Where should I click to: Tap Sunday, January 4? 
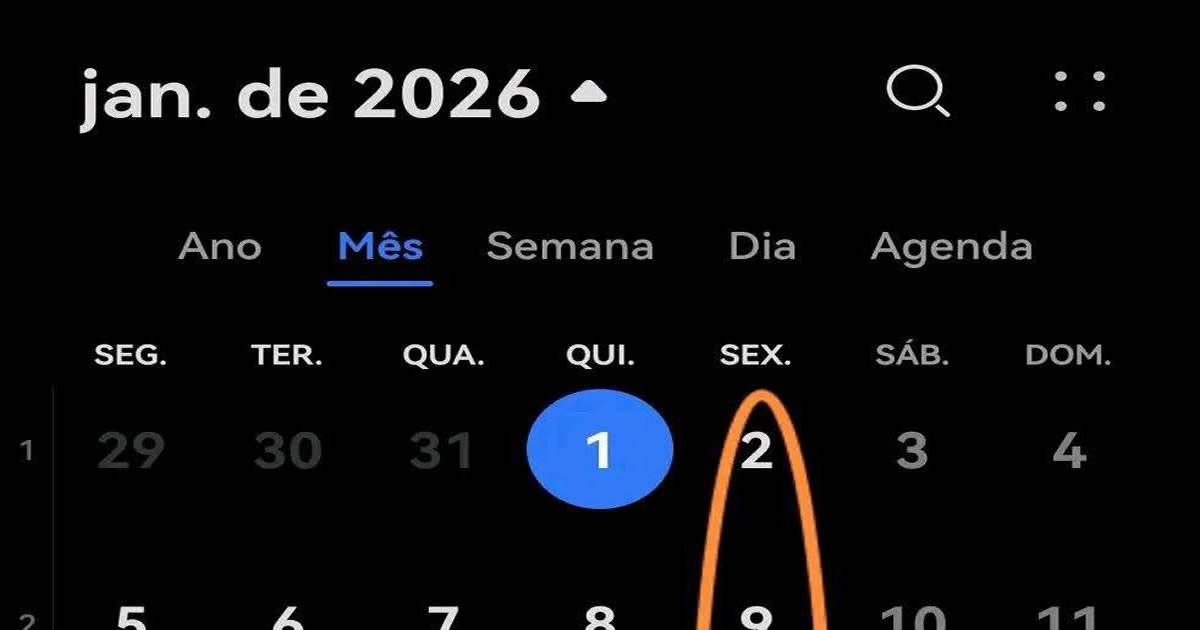tap(1069, 451)
